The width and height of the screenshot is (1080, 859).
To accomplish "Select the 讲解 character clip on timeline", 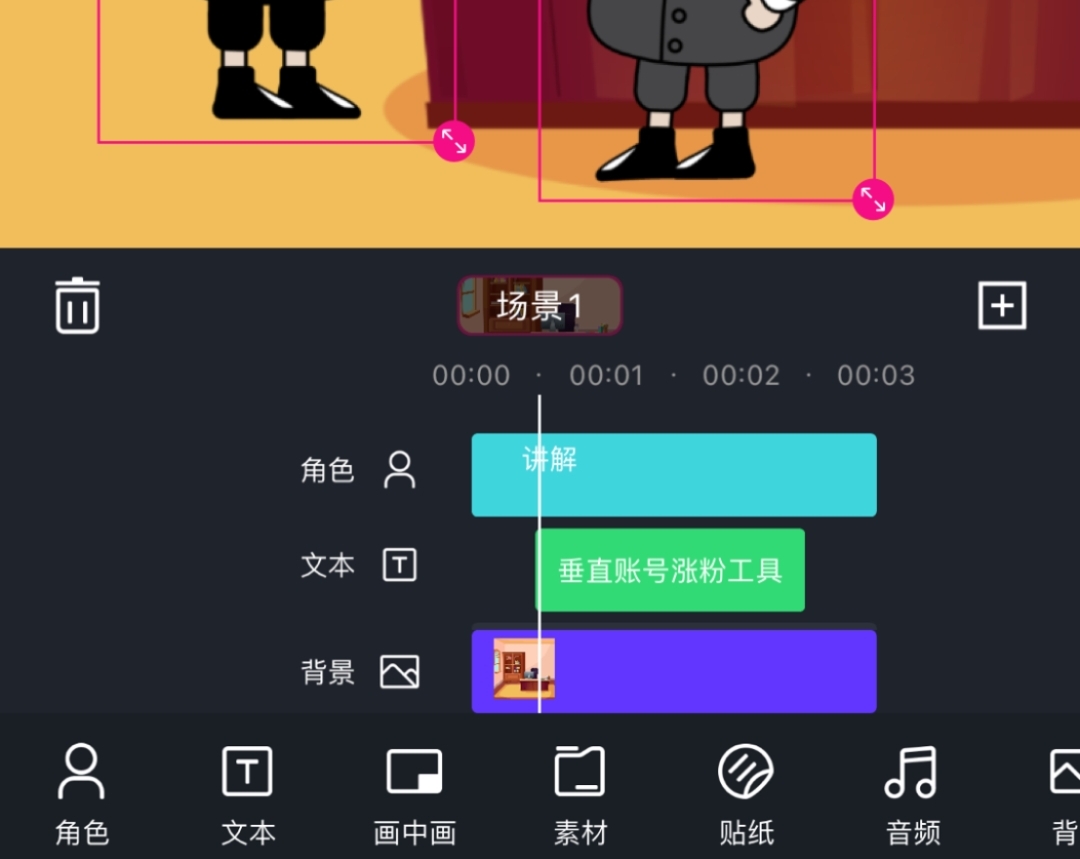I will click(x=700, y=475).
